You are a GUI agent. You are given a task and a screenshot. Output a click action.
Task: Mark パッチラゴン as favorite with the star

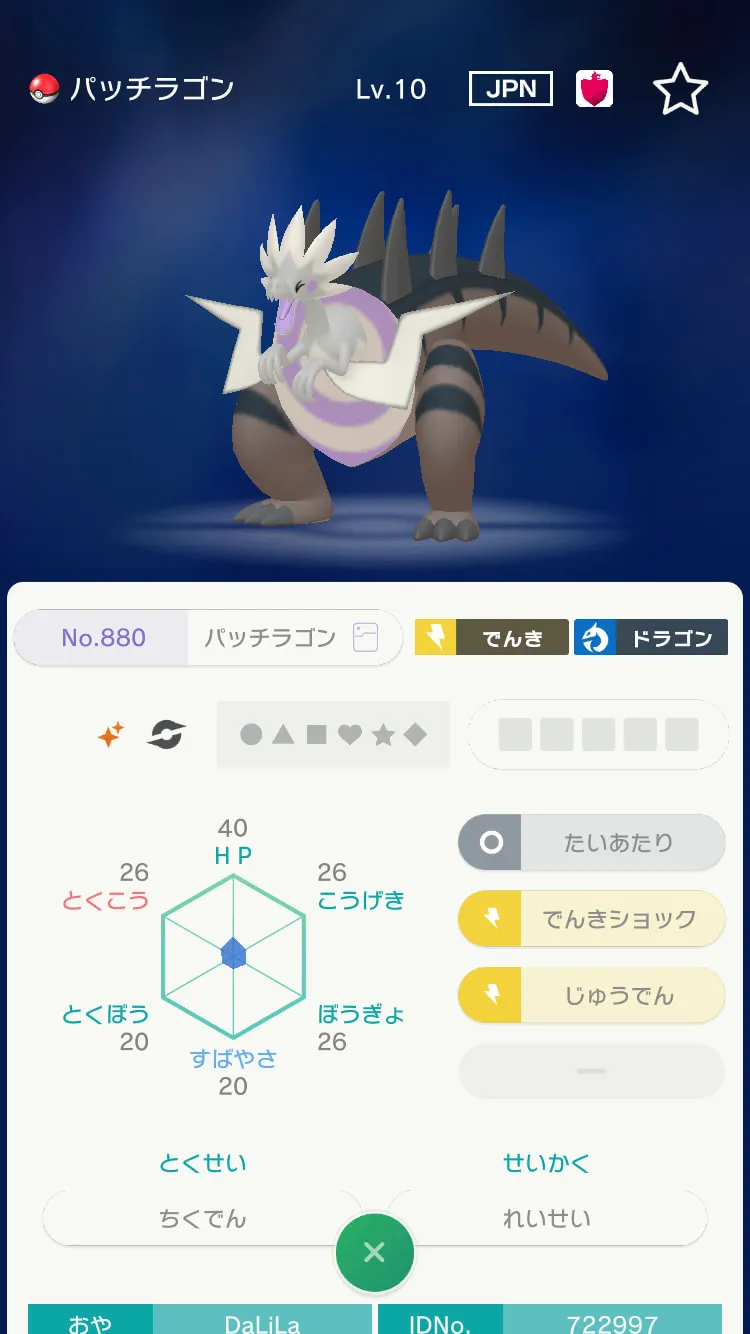(x=680, y=90)
